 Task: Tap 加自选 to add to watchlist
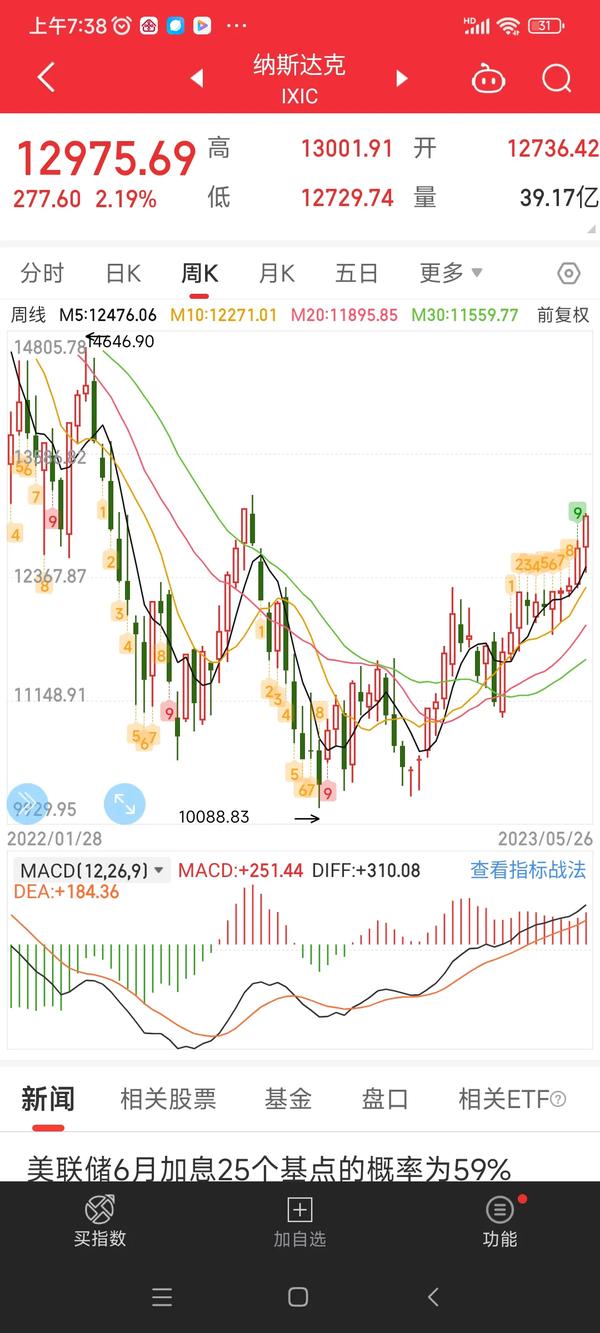(300, 1222)
